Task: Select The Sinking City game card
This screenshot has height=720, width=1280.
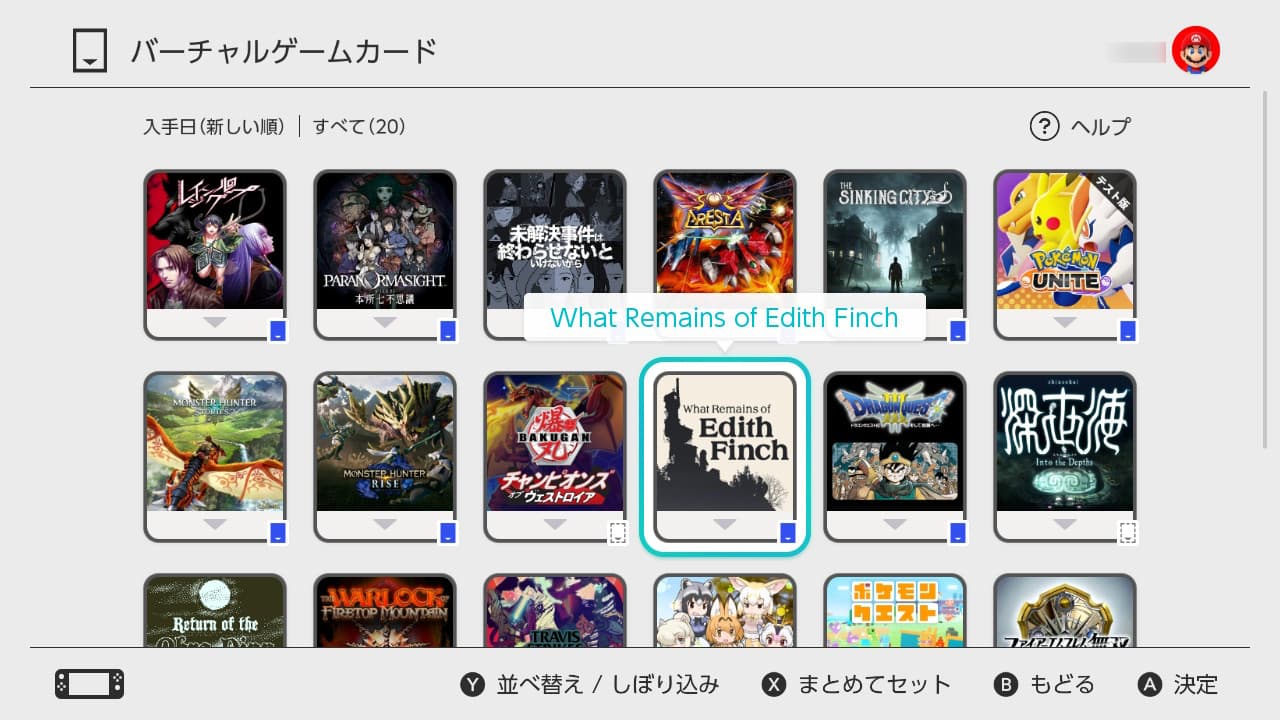Action: [894, 243]
